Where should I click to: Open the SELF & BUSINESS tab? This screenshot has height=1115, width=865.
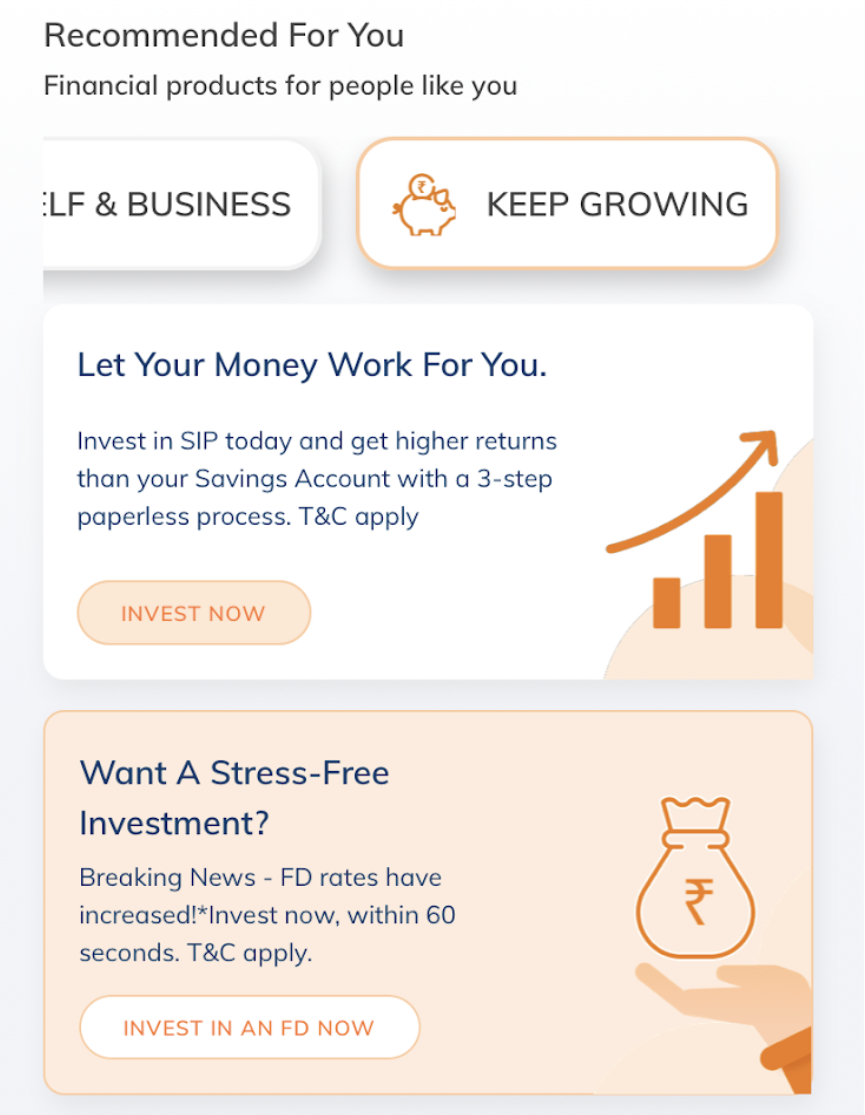click(165, 204)
